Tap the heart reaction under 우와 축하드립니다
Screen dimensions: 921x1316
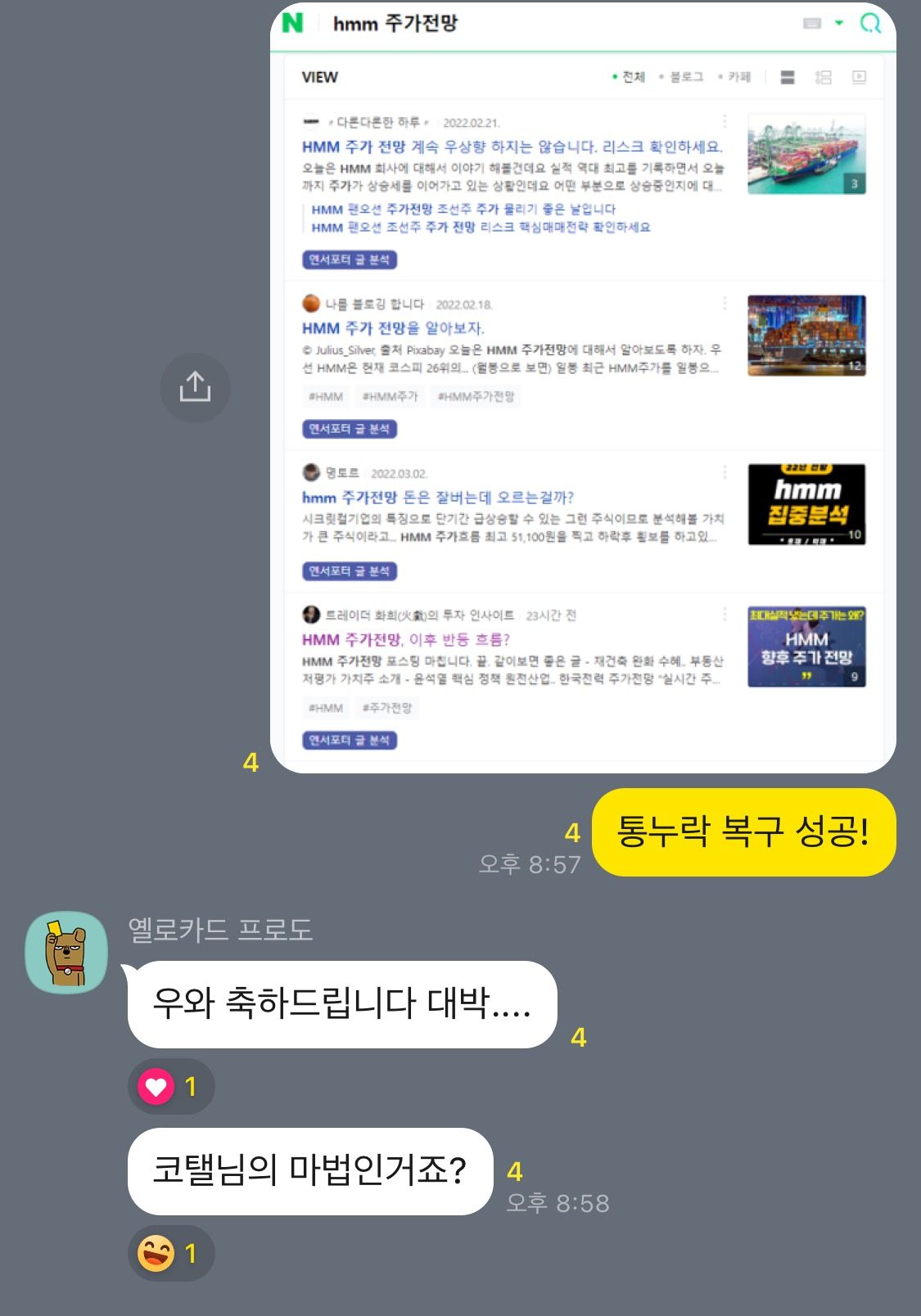point(170,1087)
